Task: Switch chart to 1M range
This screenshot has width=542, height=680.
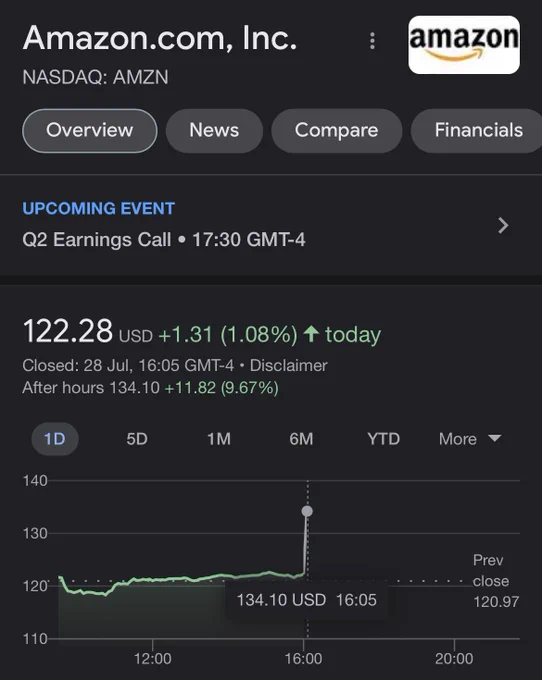Action: point(219,439)
